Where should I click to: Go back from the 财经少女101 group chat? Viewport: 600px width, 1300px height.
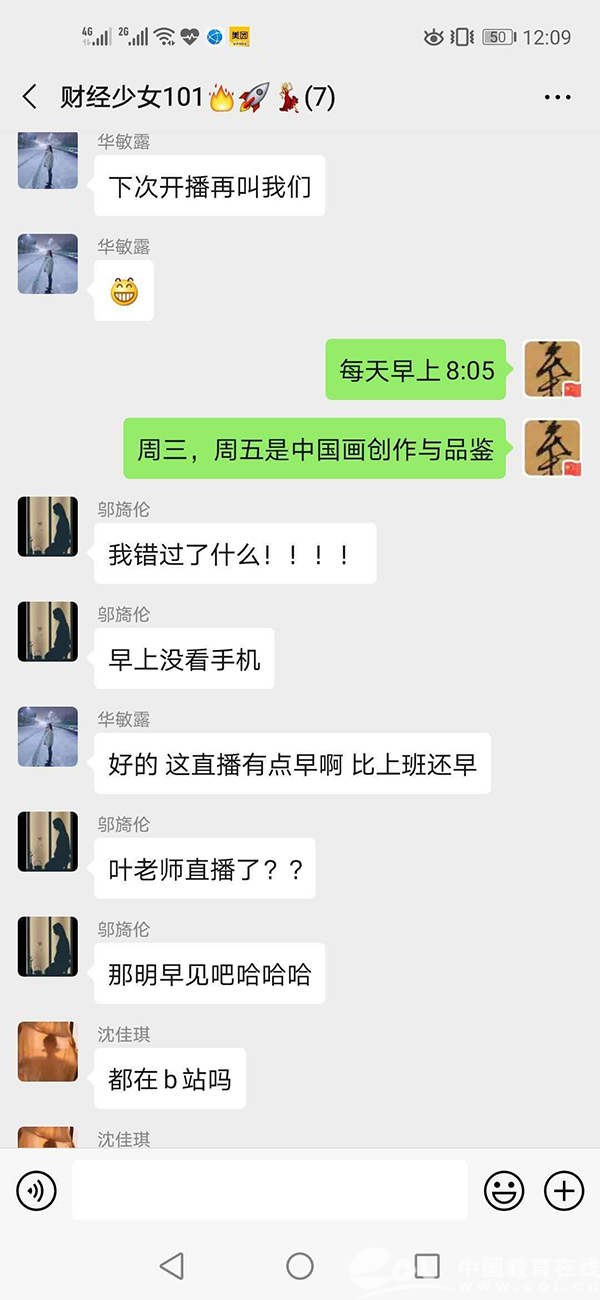[x=30, y=97]
